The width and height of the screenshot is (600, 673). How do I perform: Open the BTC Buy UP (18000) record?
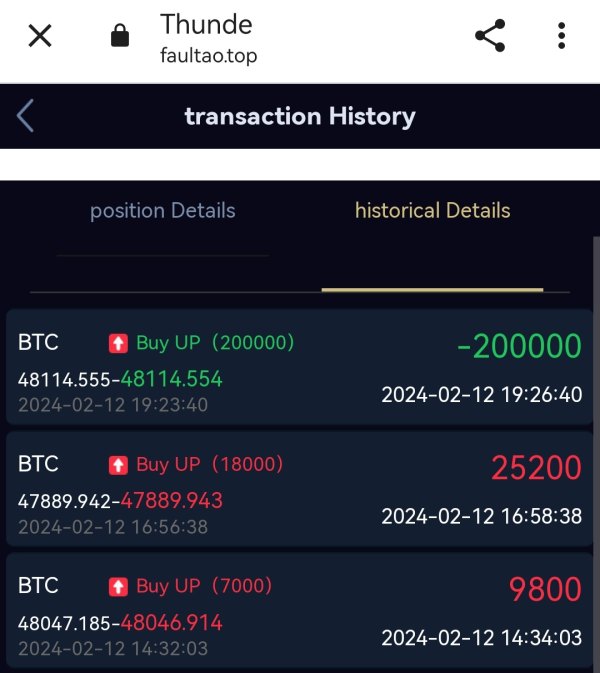tap(300, 489)
